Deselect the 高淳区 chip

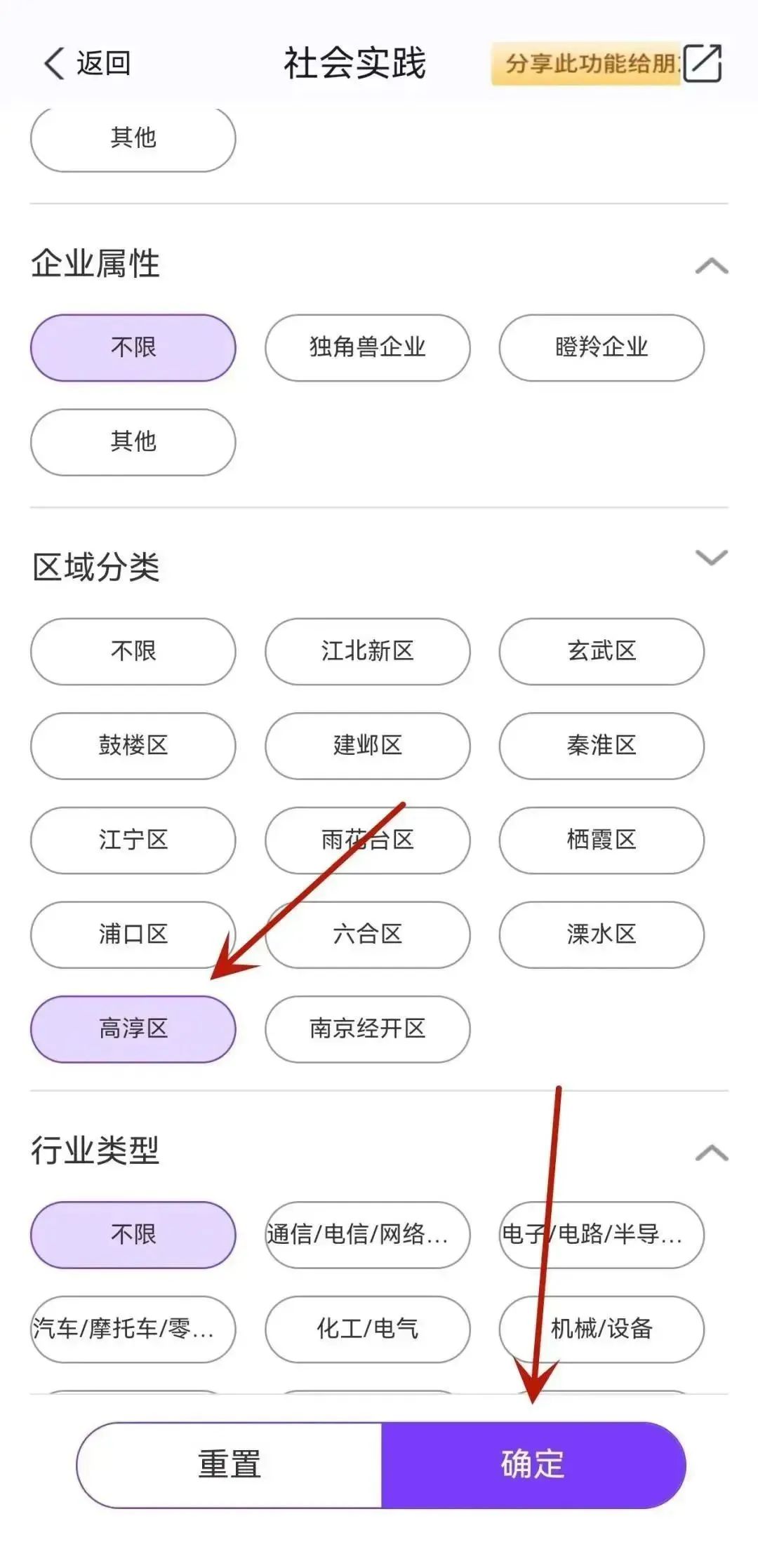pos(133,1029)
